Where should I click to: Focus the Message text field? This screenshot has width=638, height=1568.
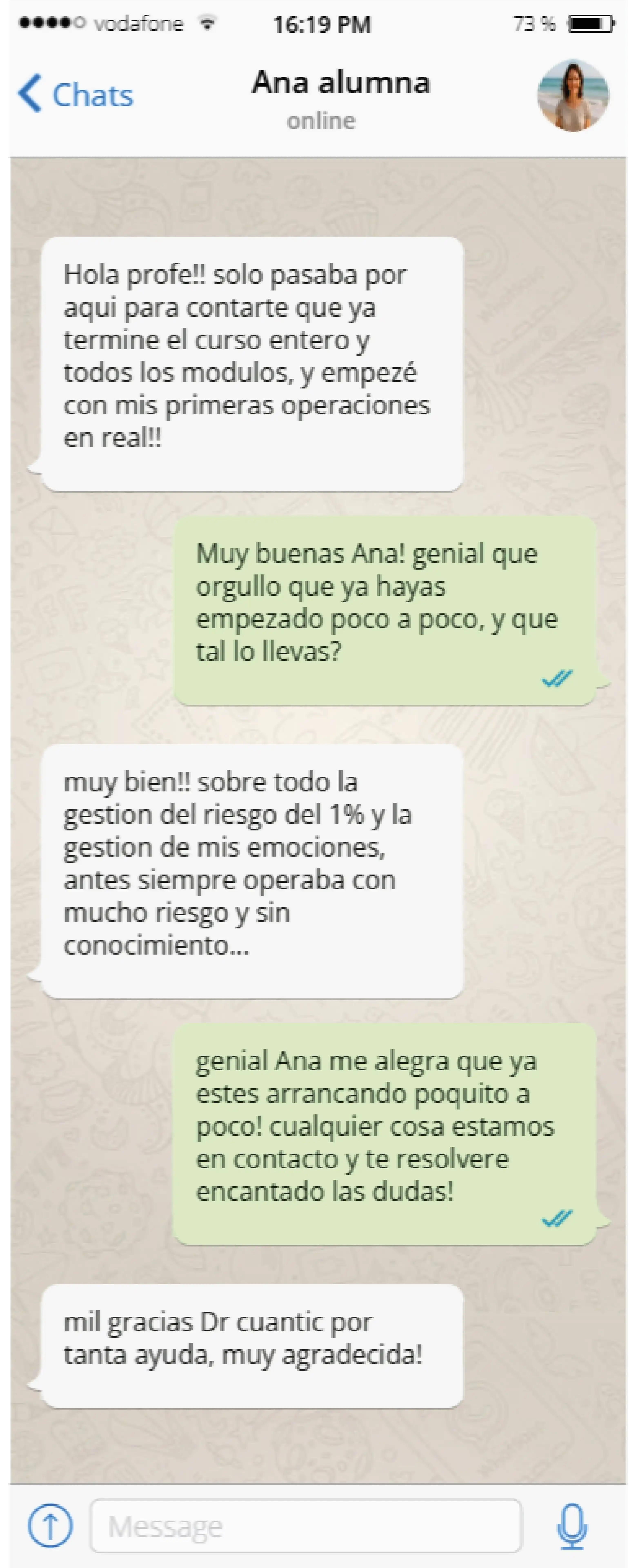[306, 1525]
